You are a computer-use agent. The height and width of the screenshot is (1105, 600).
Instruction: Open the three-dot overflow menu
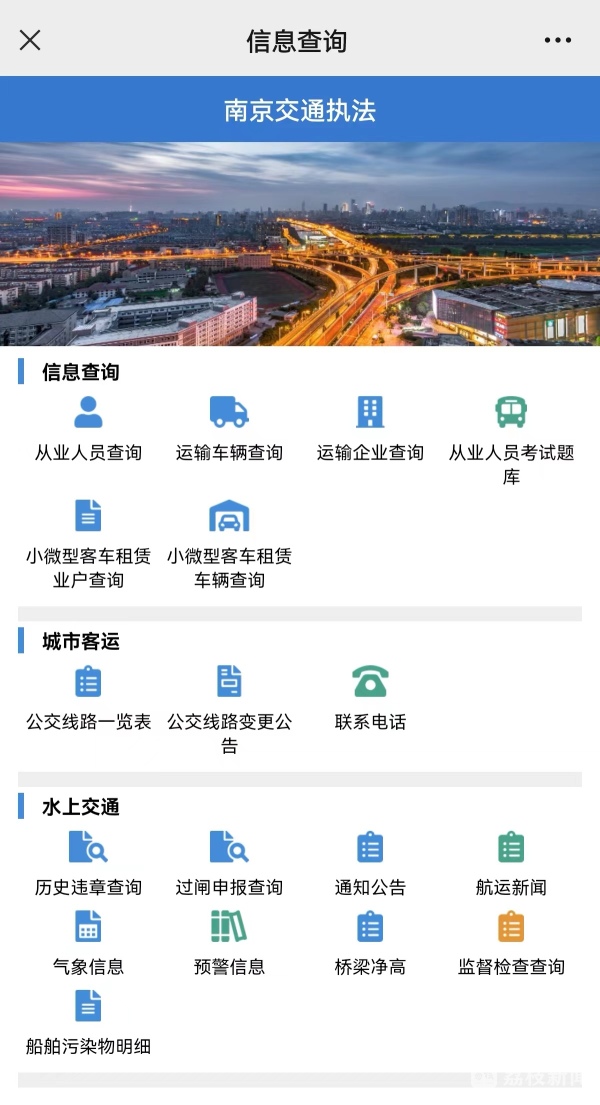558,40
